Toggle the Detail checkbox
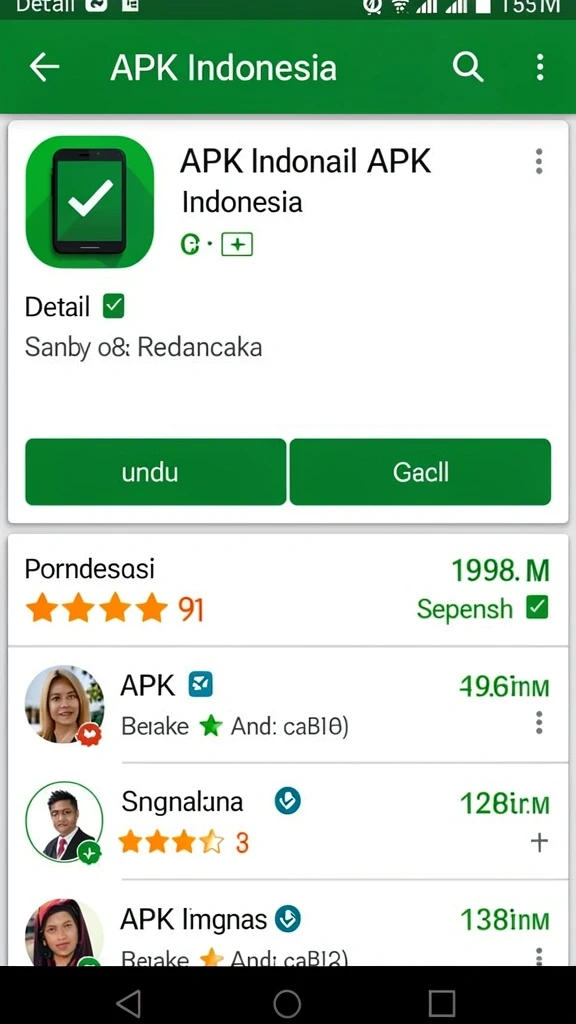Viewport: 576px width, 1024px height. click(114, 306)
